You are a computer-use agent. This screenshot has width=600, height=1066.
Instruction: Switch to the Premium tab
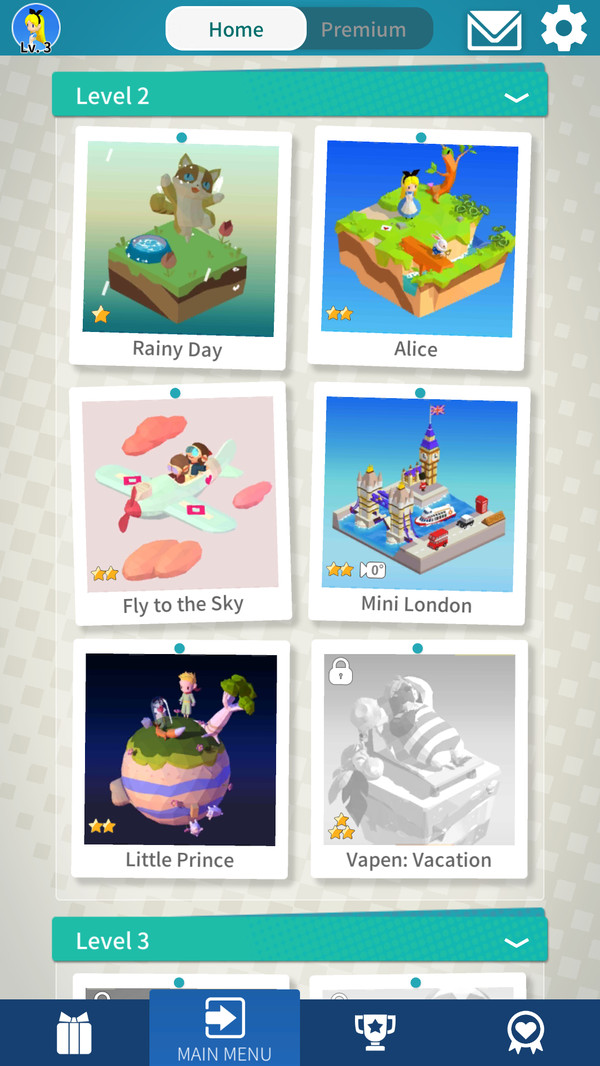364,29
